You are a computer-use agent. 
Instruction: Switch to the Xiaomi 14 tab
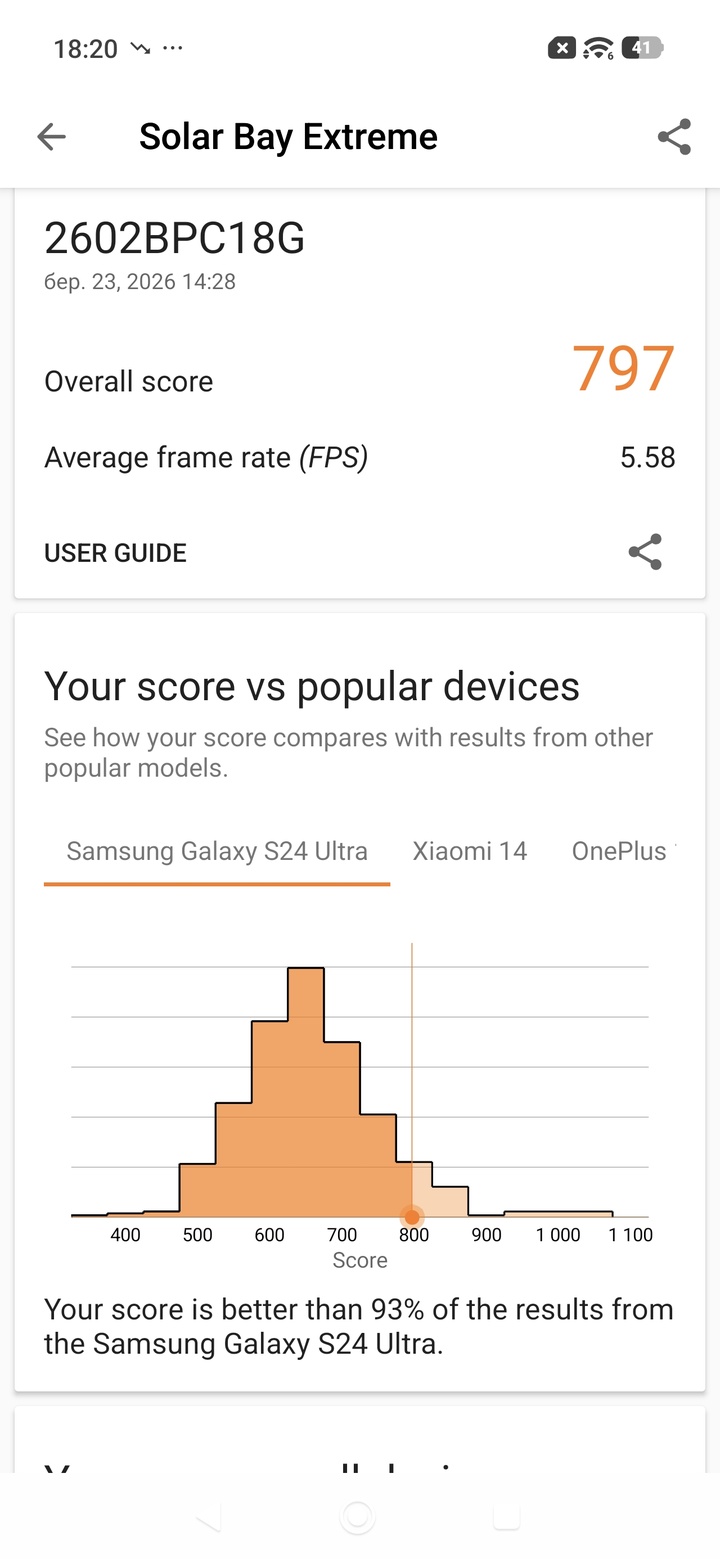coord(469,851)
